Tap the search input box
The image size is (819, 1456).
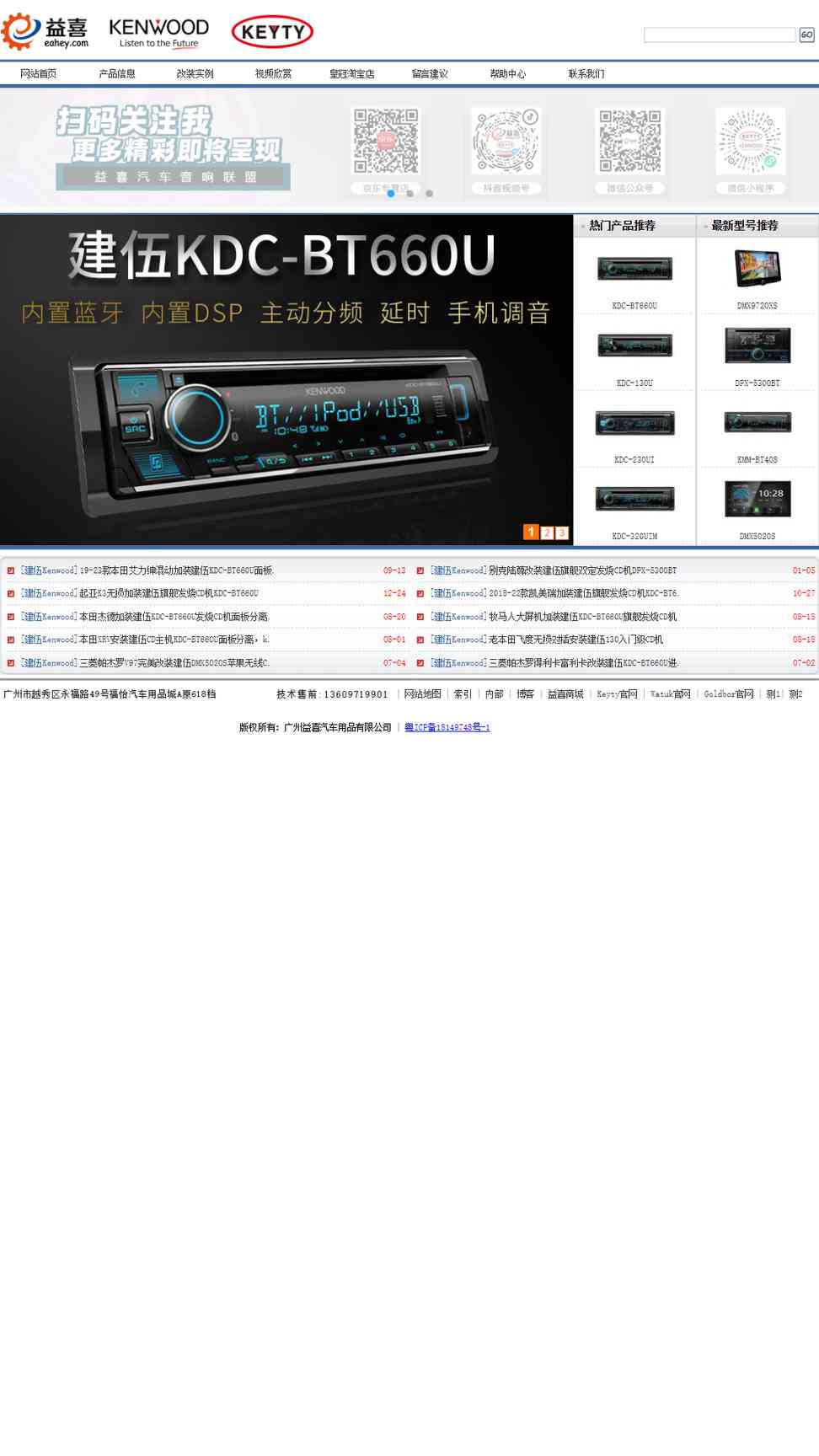click(720, 35)
